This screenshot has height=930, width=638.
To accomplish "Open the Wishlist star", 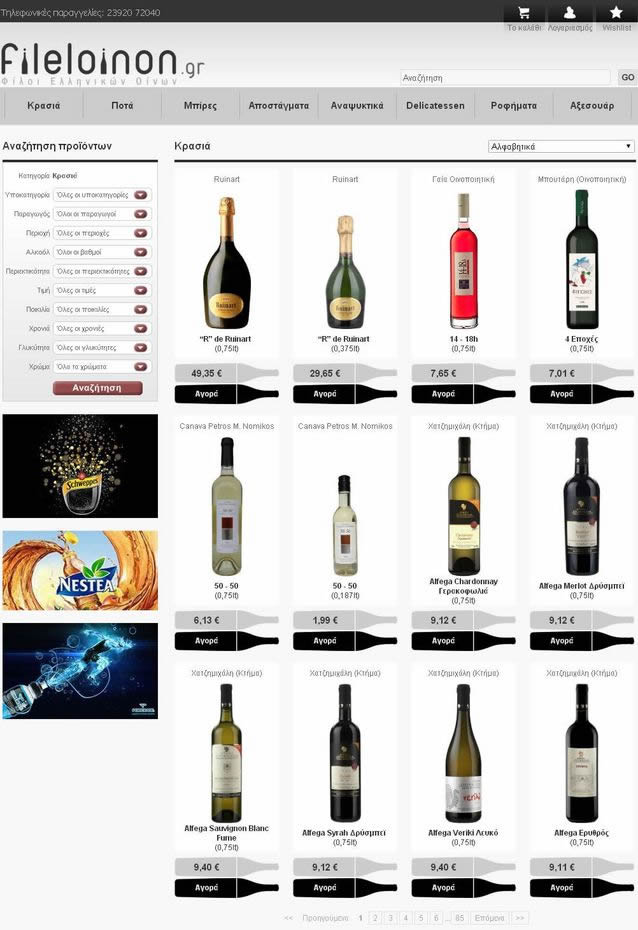I will pyautogui.click(x=616, y=16).
